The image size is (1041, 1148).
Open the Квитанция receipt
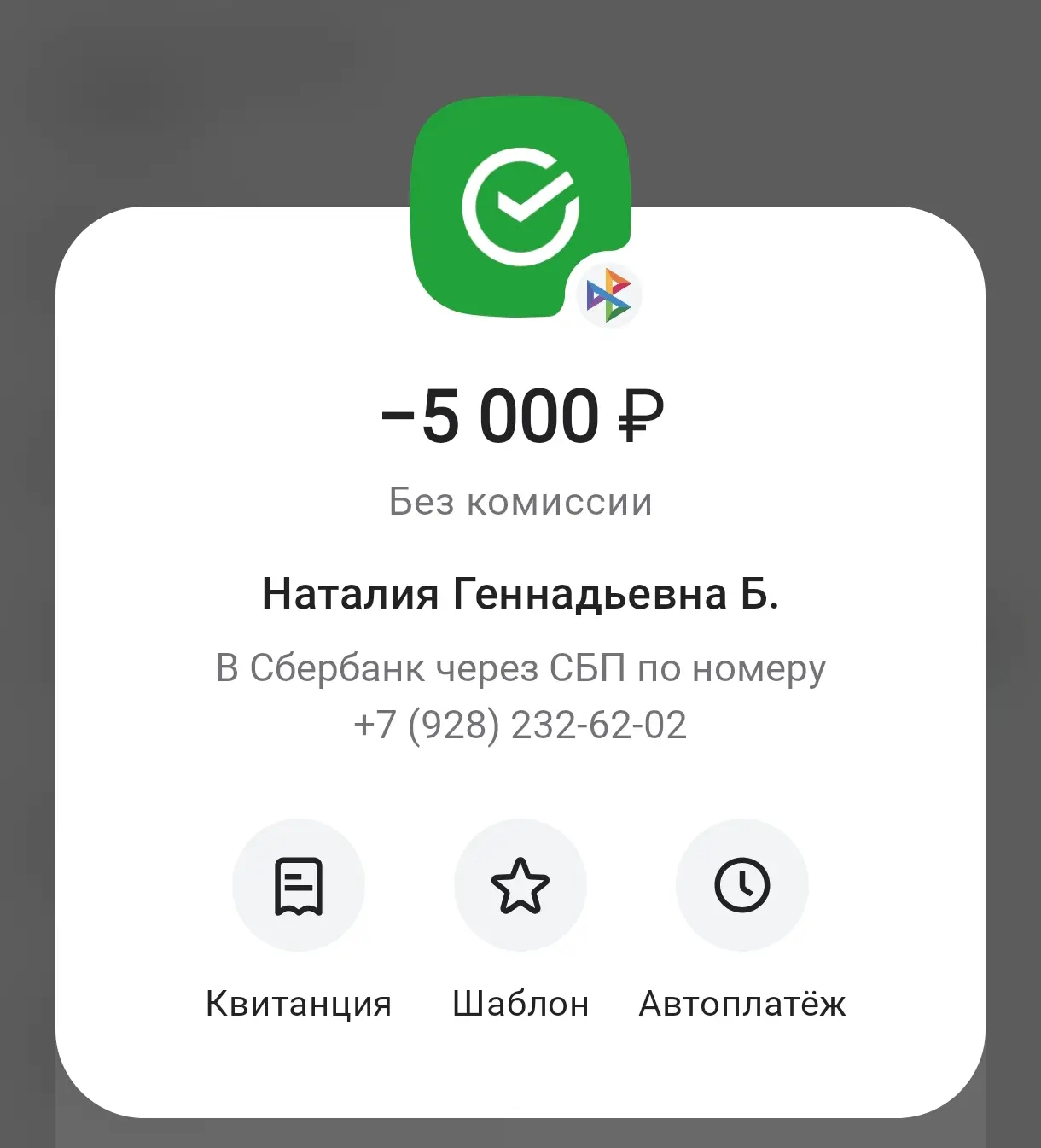click(x=299, y=885)
